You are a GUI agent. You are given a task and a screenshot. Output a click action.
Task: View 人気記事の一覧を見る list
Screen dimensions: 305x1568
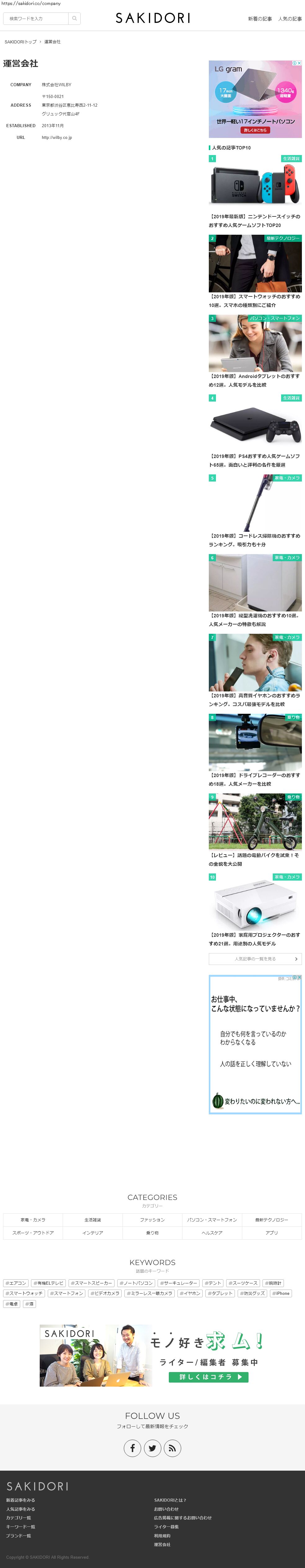(x=255, y=959)
